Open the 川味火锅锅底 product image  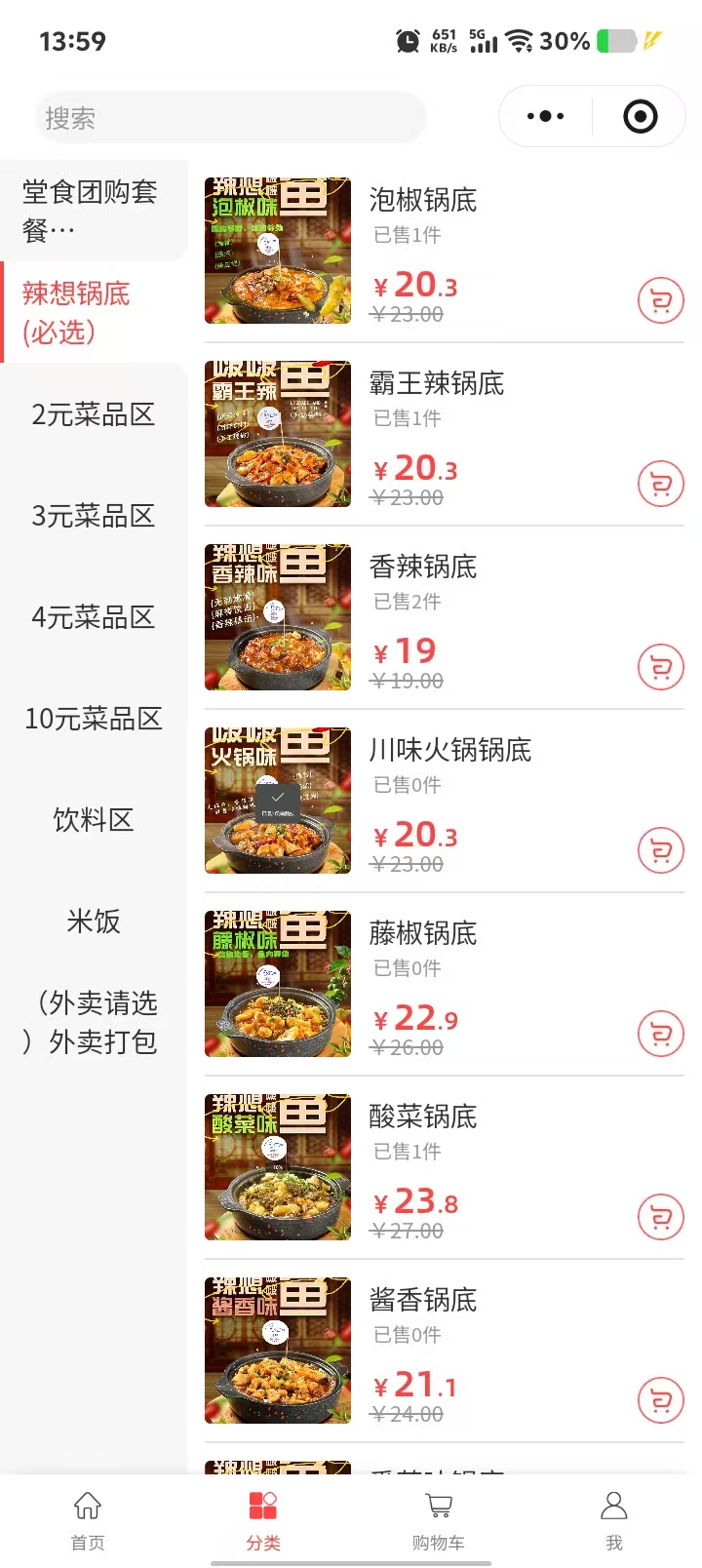tap(278, 801)
